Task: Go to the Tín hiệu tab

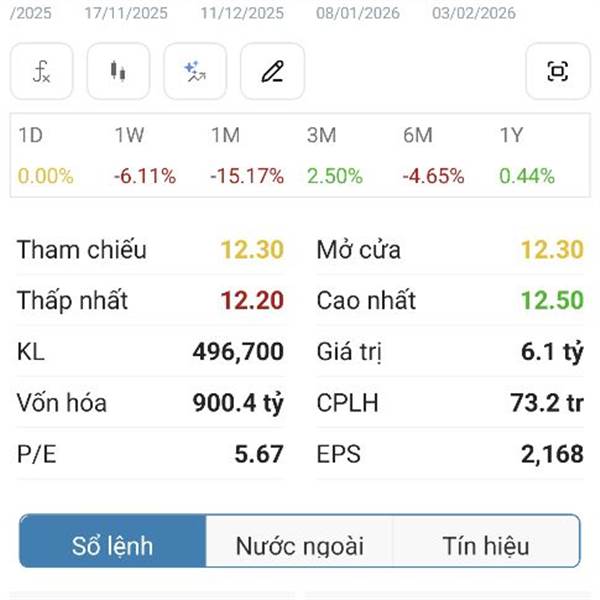Action: (x=486, y=546)
